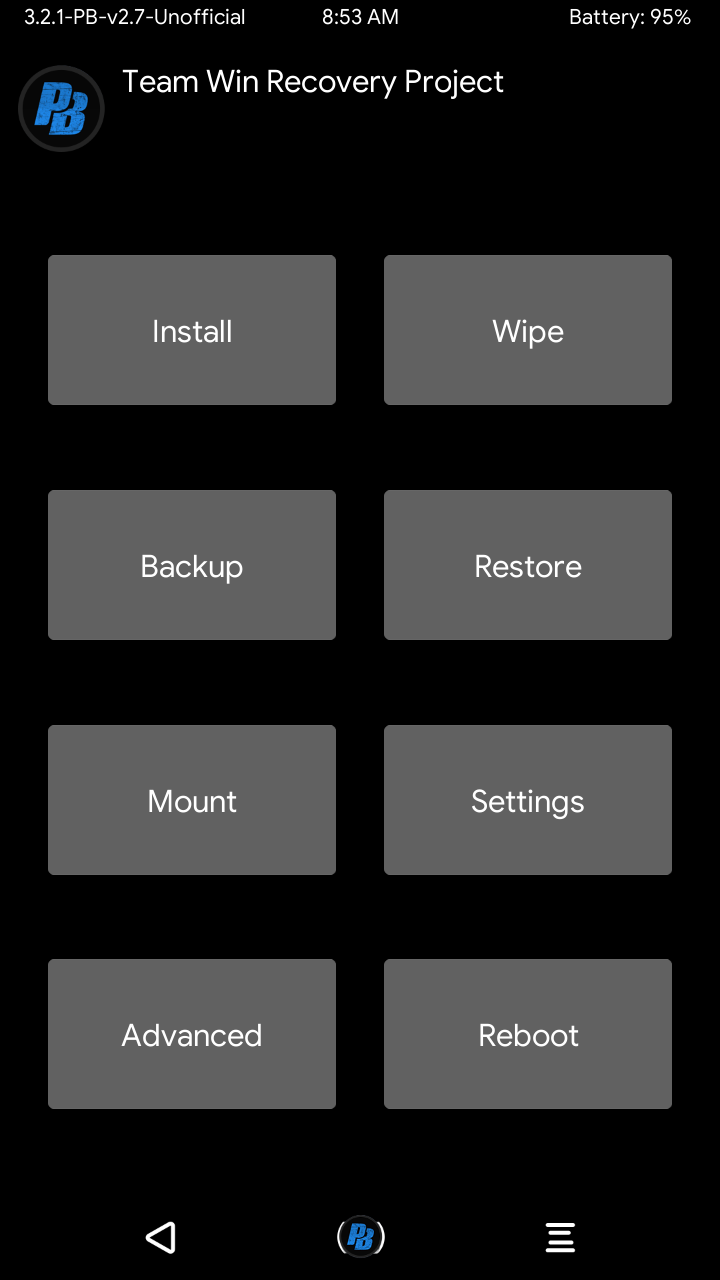720x1280 pixels.
Task: Open the console log lines icon
Action: [x=560, y=1237]
